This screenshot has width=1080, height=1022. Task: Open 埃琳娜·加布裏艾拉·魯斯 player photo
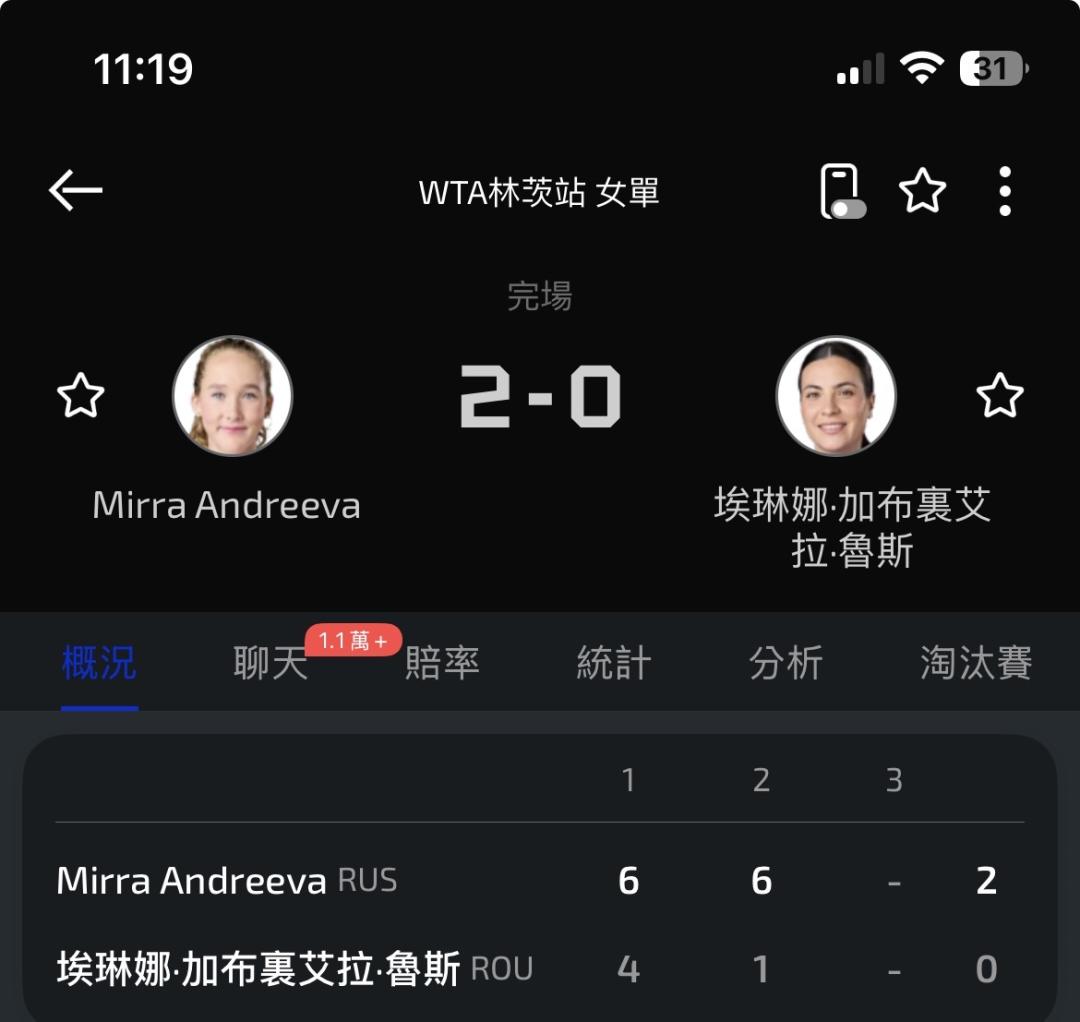pyautogui.click(x=836, y=396)
